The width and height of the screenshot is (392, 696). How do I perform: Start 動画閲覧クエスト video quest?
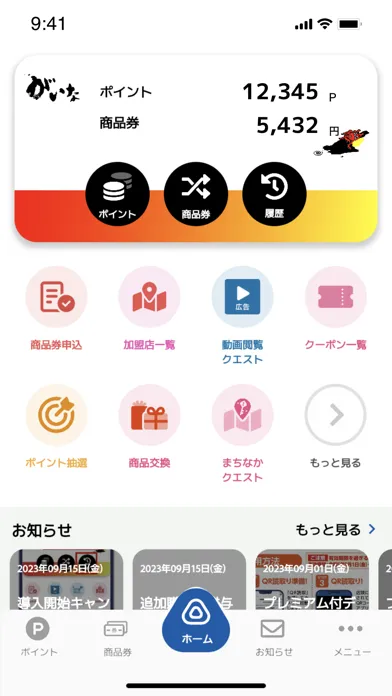click(242, 316)
